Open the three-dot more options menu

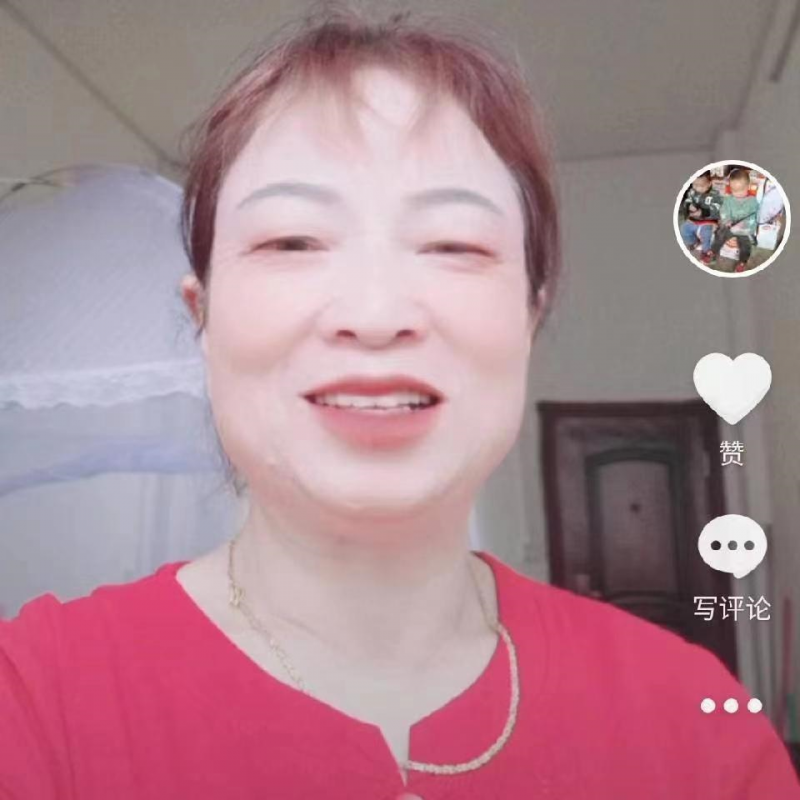(x=731, y=705)
